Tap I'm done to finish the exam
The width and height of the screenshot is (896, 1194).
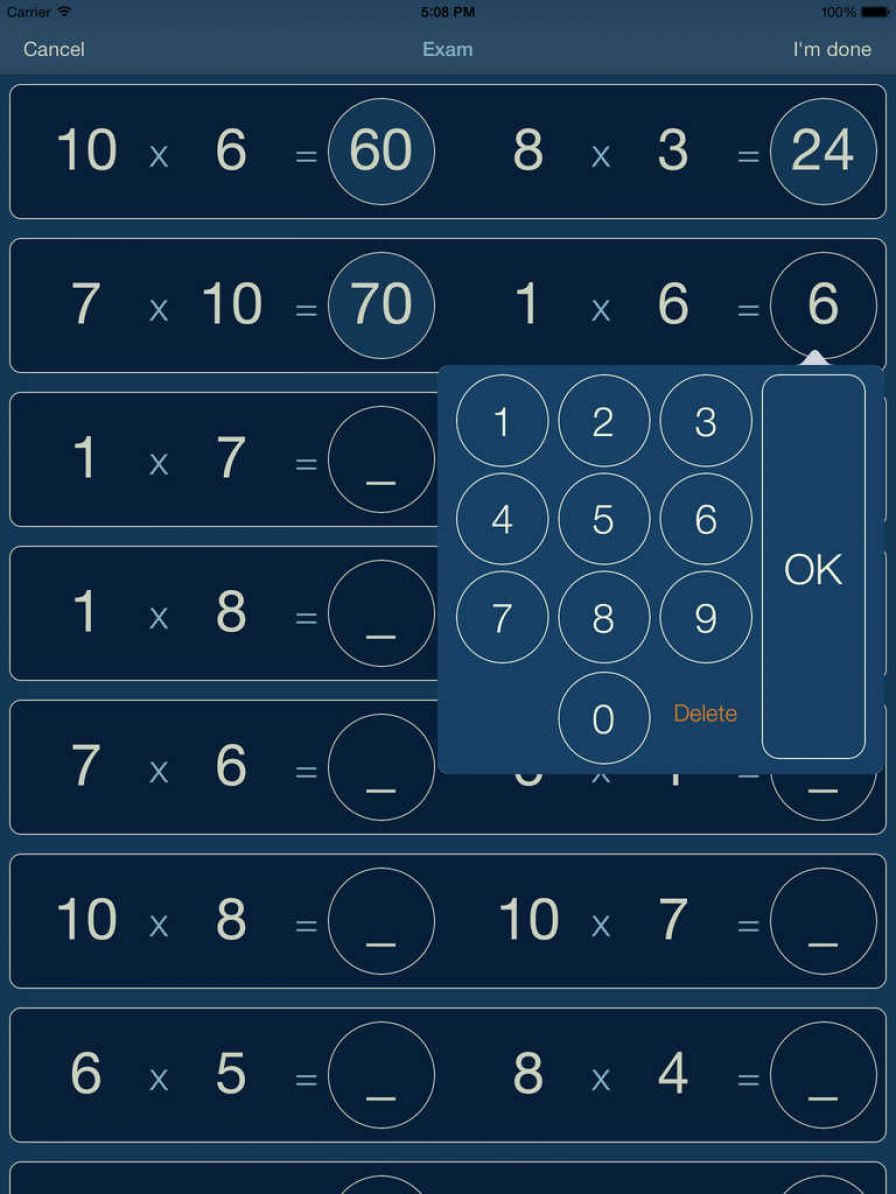[831, 49]
